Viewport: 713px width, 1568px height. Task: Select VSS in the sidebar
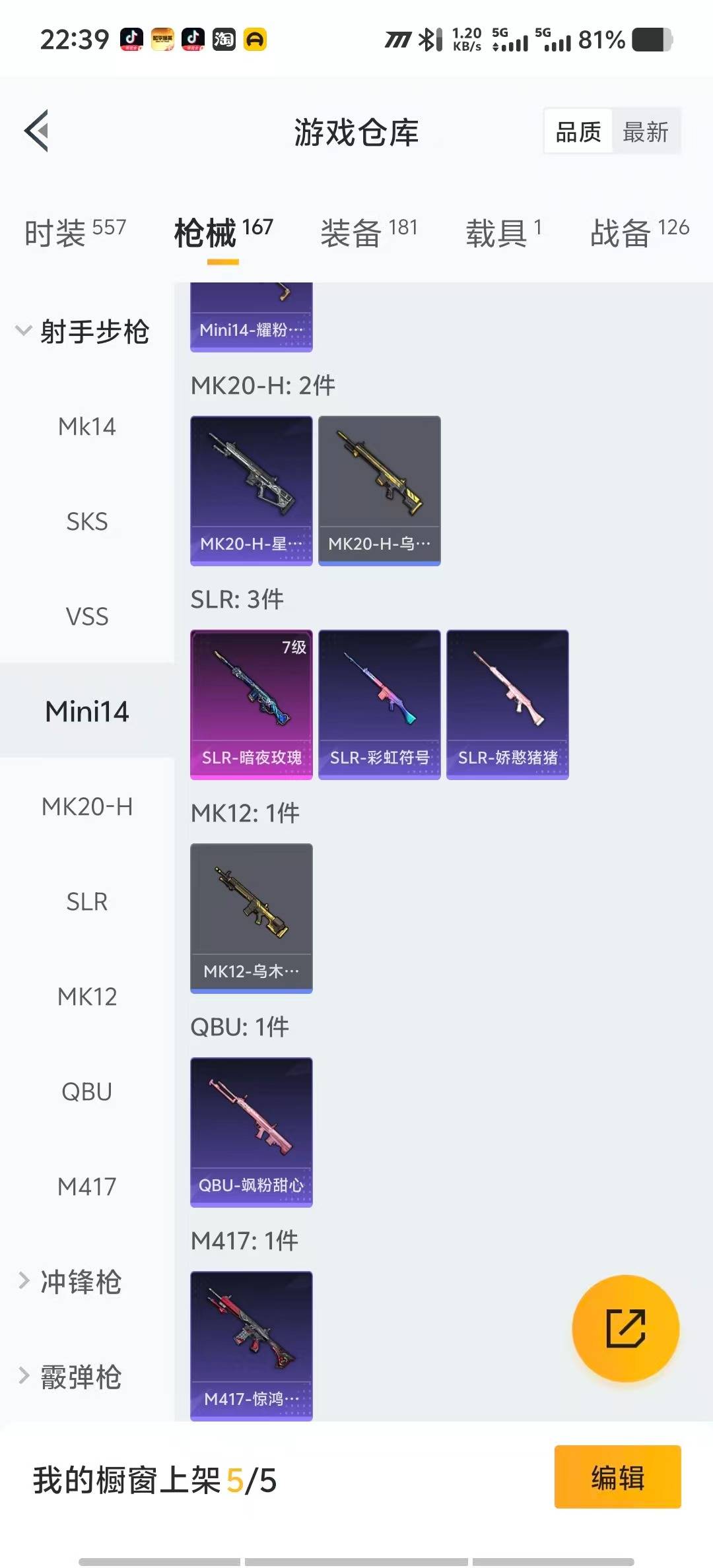click(86, 616)
